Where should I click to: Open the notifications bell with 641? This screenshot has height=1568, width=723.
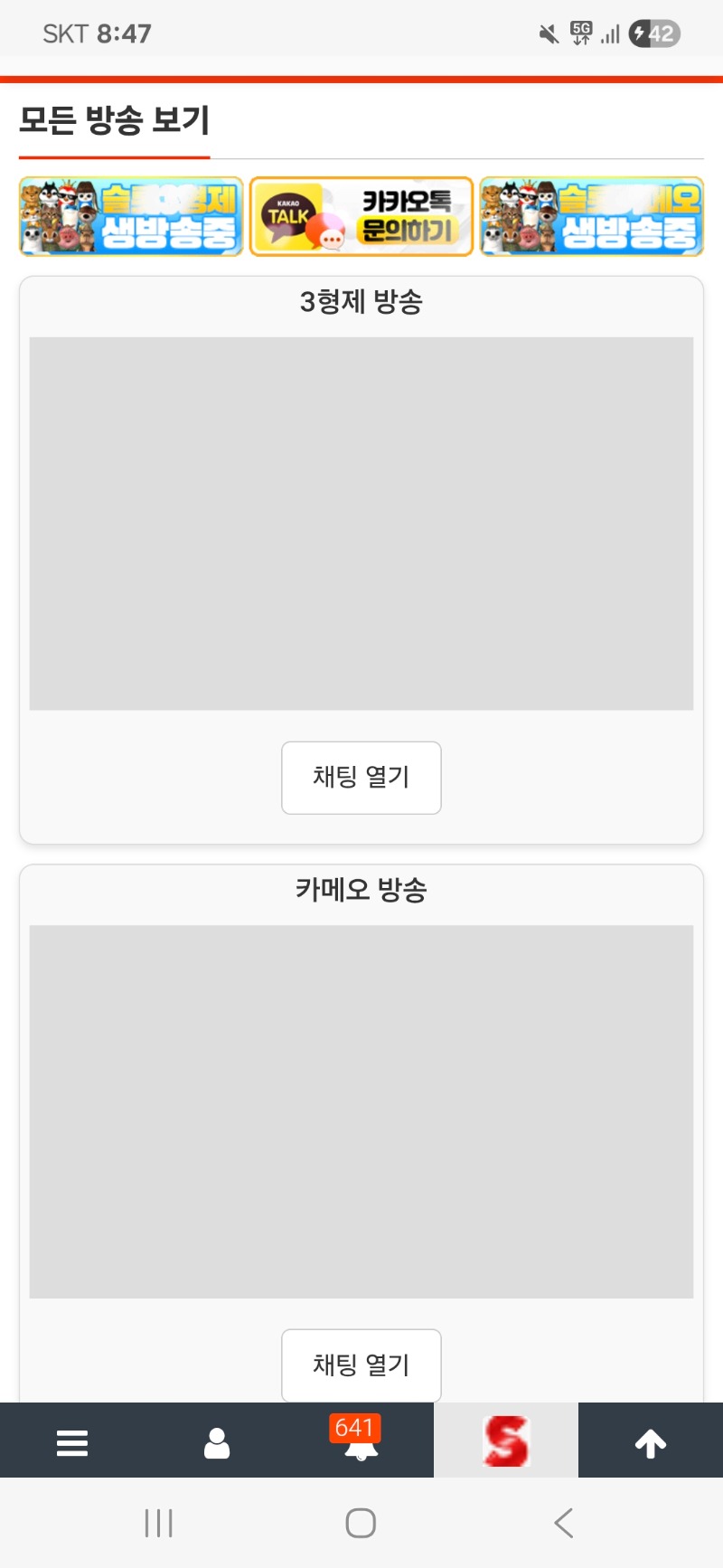tap(361, 1440)
